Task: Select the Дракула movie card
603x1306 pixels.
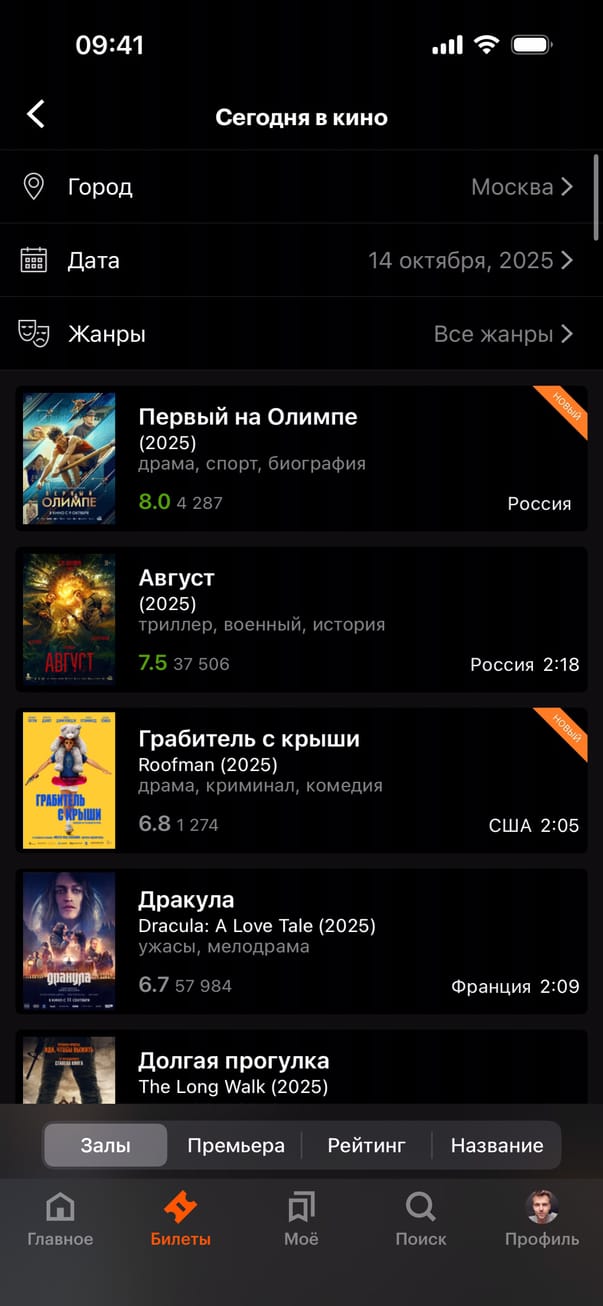Action: point(300,942)
